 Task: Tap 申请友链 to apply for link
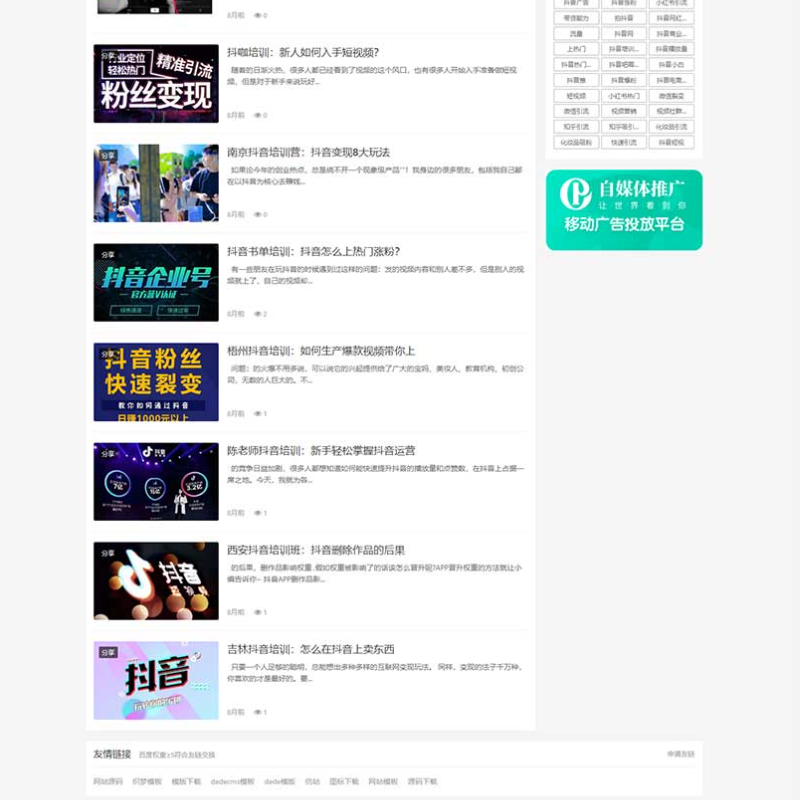point(680,754)
